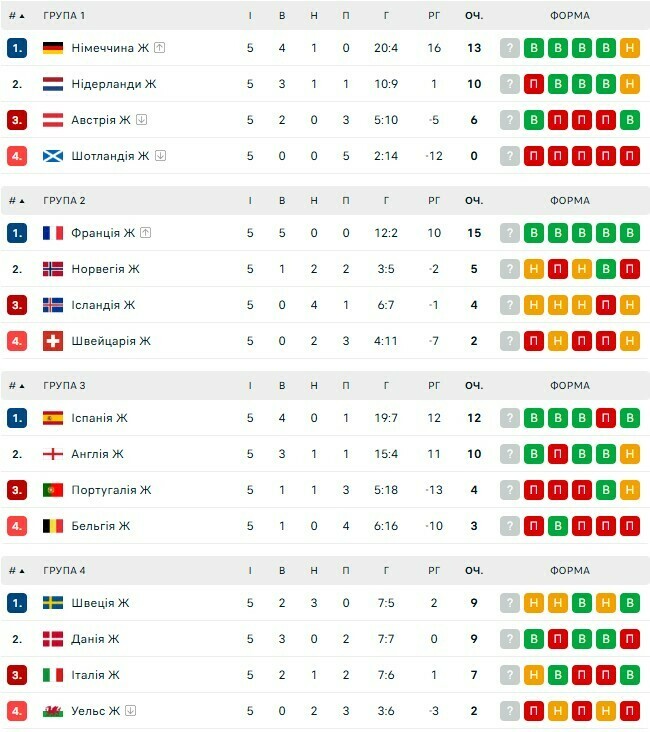Screen dimensions: 650x732
Task: Open the Данія Ж team row
Action: [95, 639]
